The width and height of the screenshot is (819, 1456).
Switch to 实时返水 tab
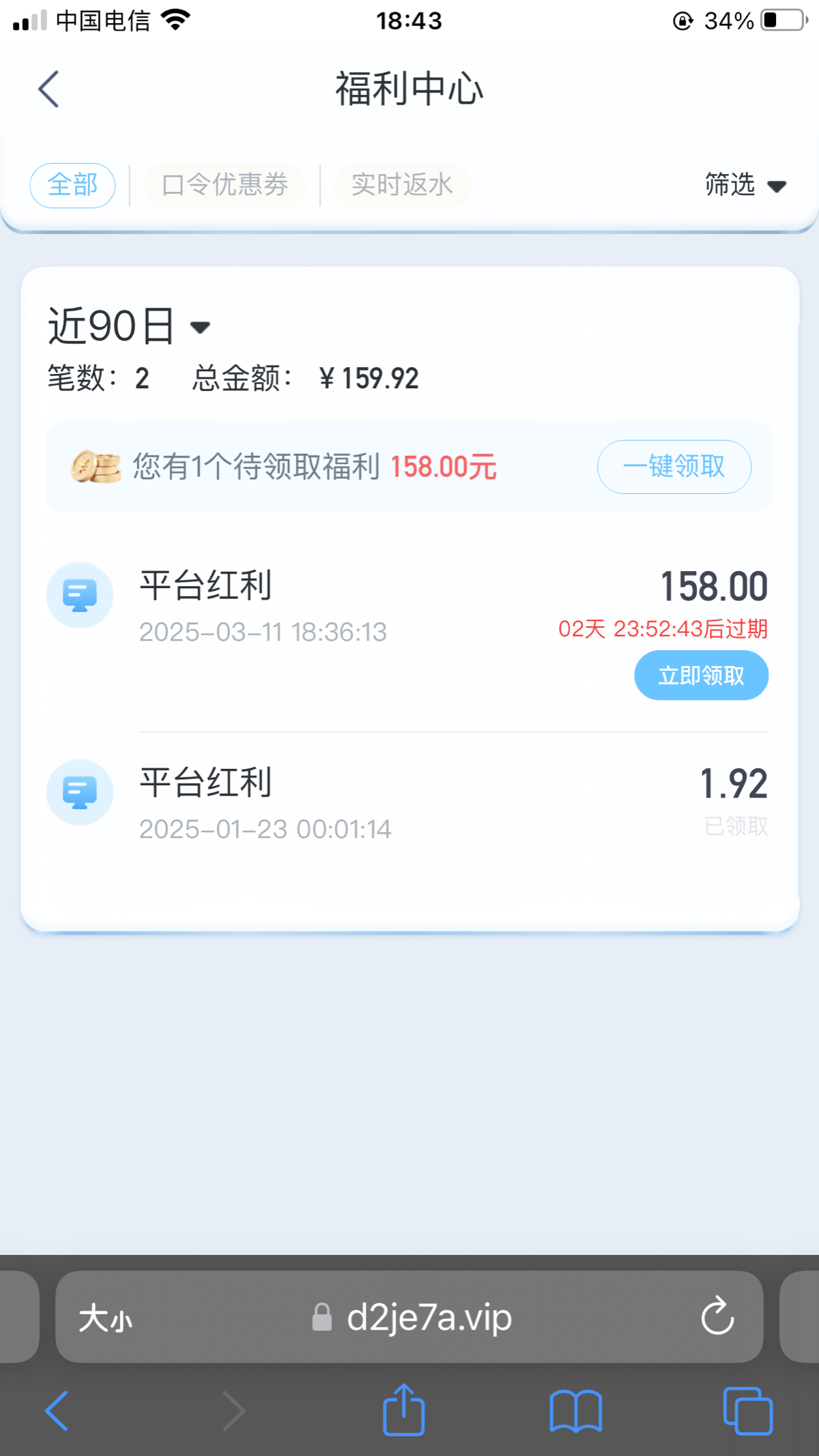pyautogui.click(x=402, y=185)
